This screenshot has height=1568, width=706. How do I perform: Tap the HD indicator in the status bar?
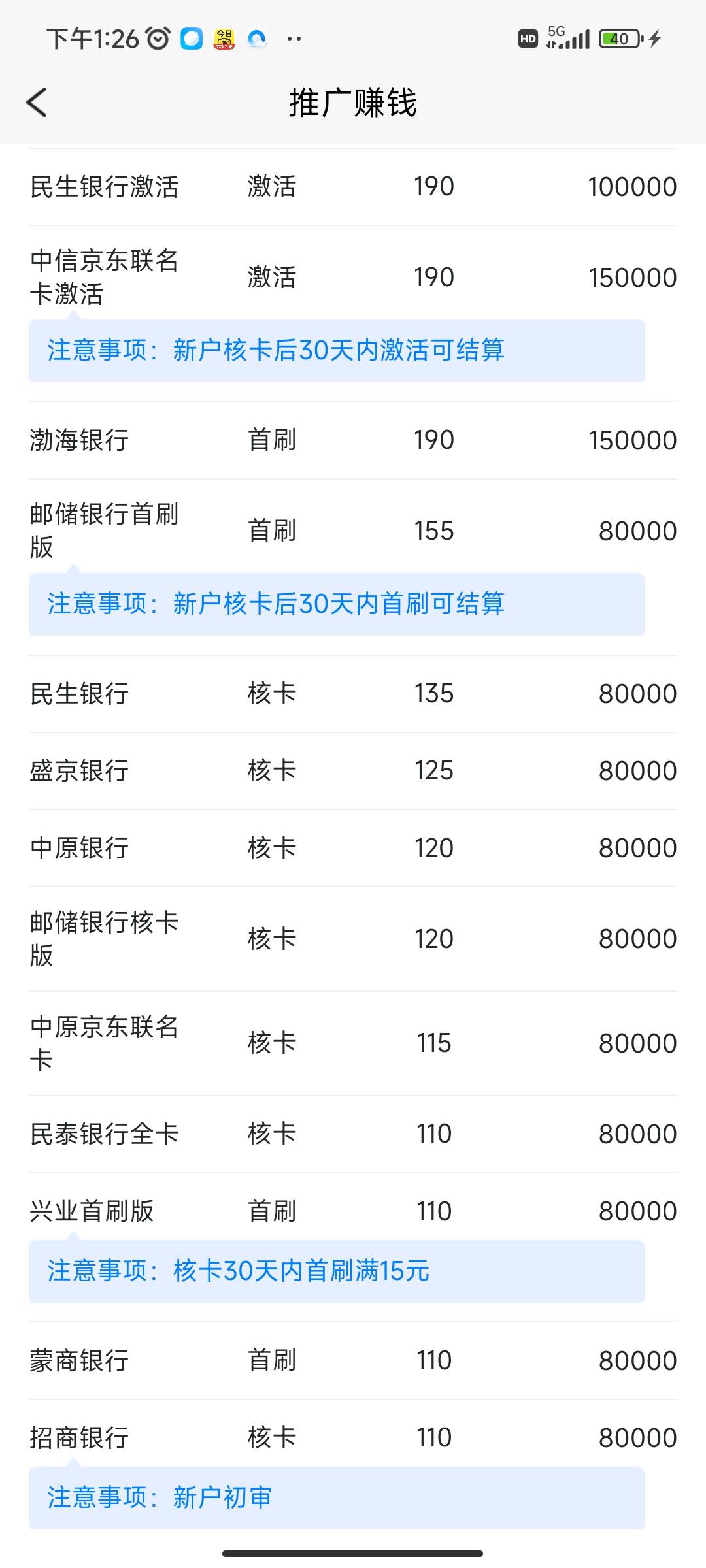pos(528,39)
